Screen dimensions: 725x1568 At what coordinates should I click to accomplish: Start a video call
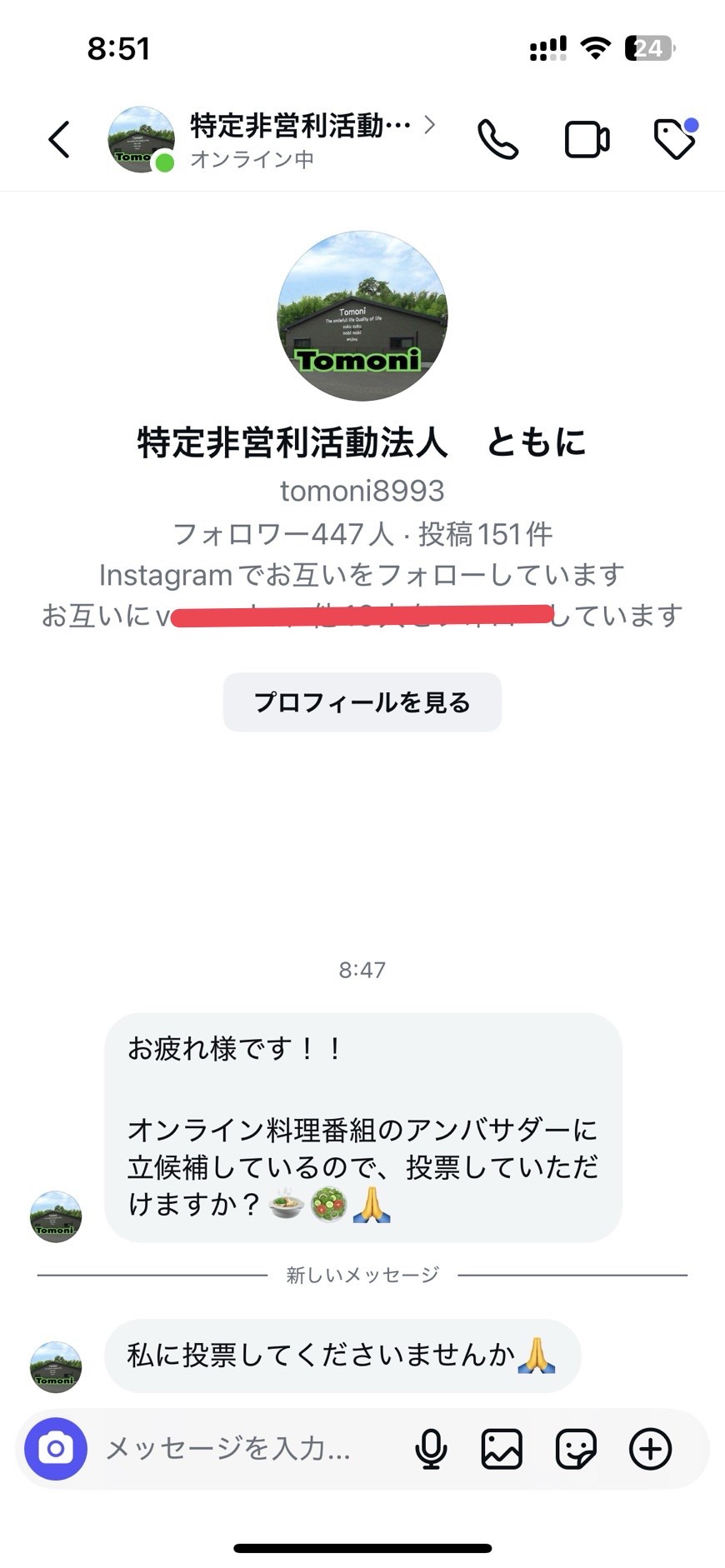(587, 139)
